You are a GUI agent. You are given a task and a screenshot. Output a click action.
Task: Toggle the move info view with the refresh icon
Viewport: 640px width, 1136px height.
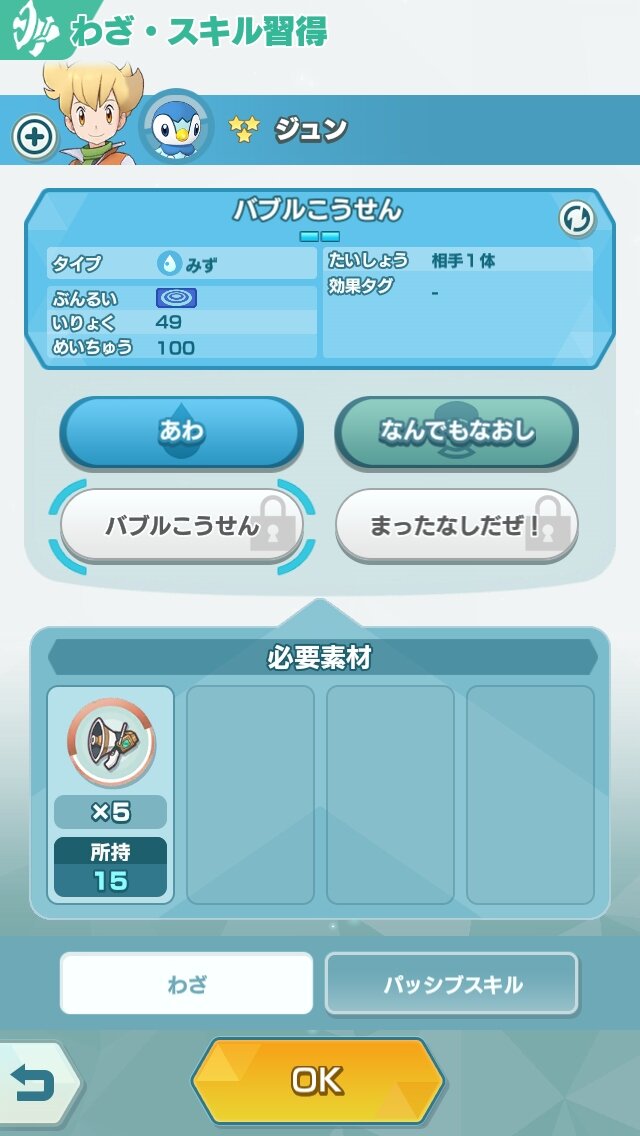[576, 218]
